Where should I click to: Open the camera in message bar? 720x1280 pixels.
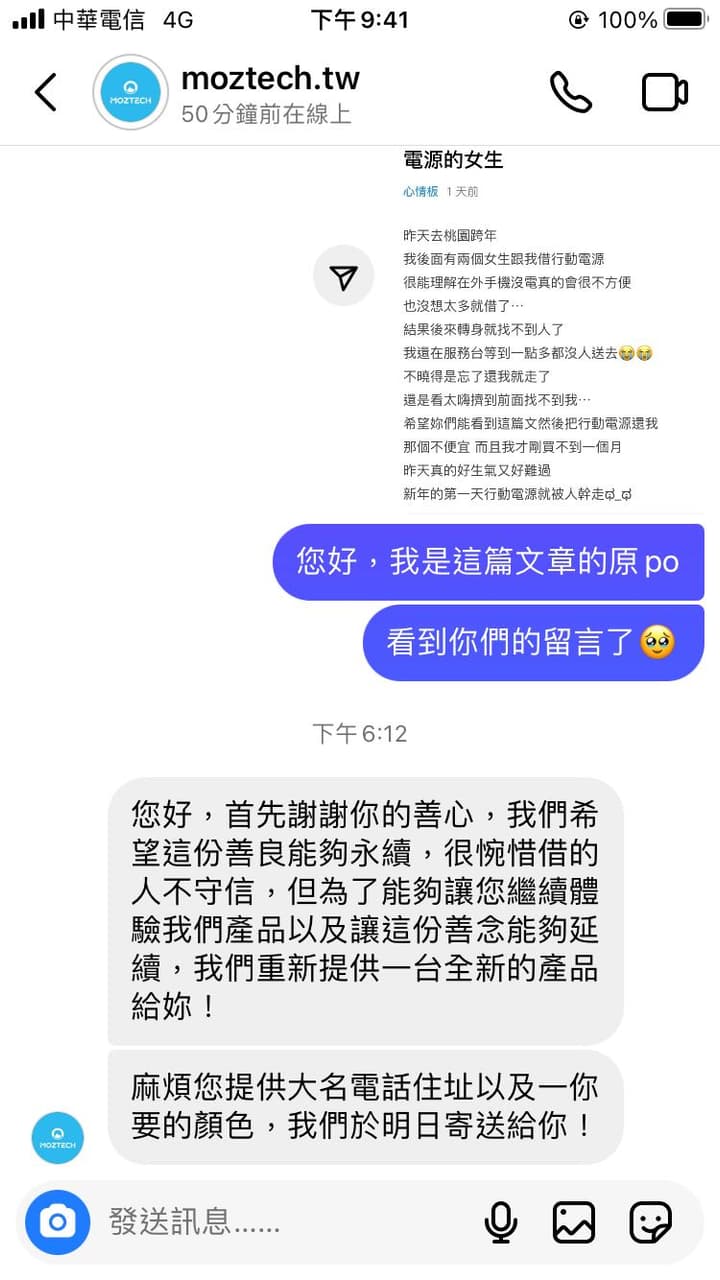58,1221
